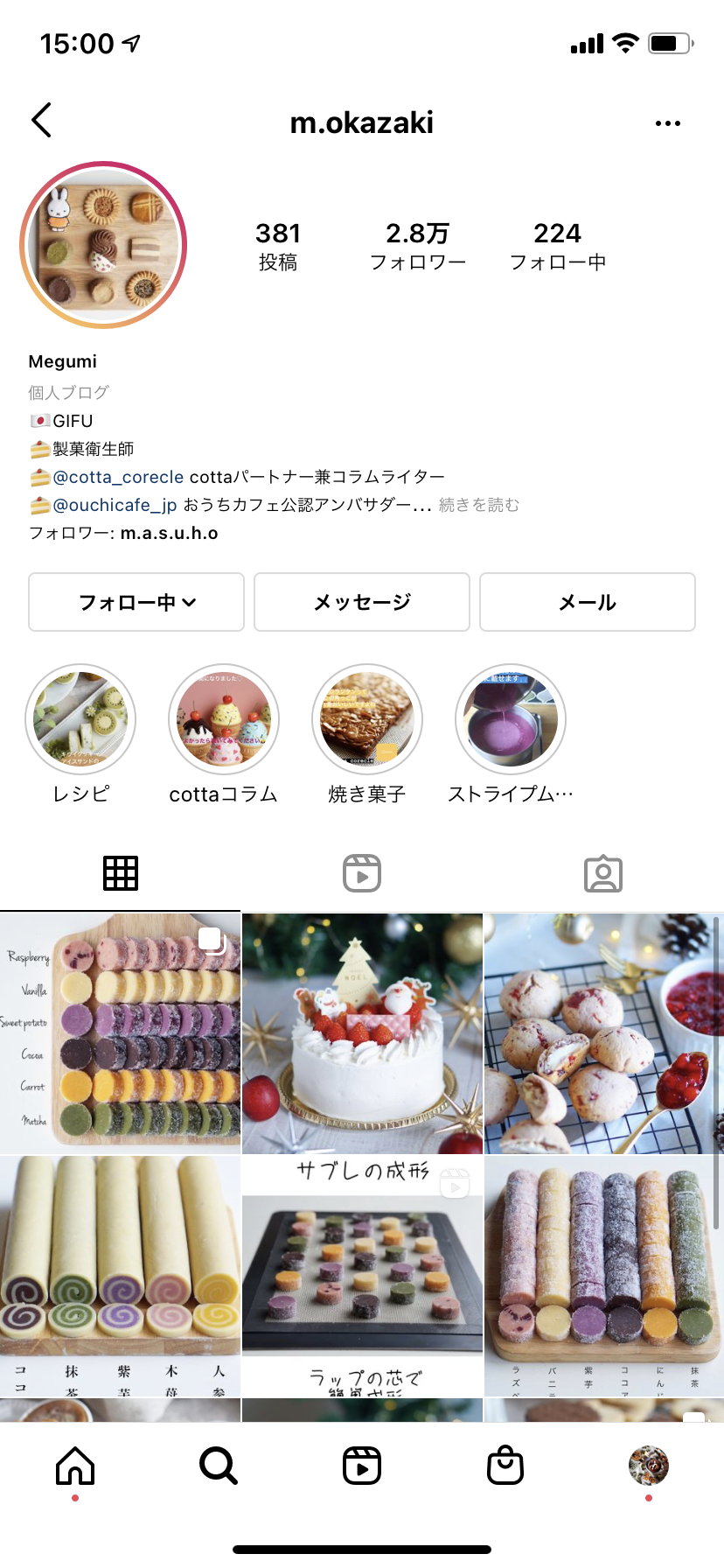This screenshot has width=724, height=1568.
Task: Open the three-dot overflow menu
Action: (x=668, y=123)
